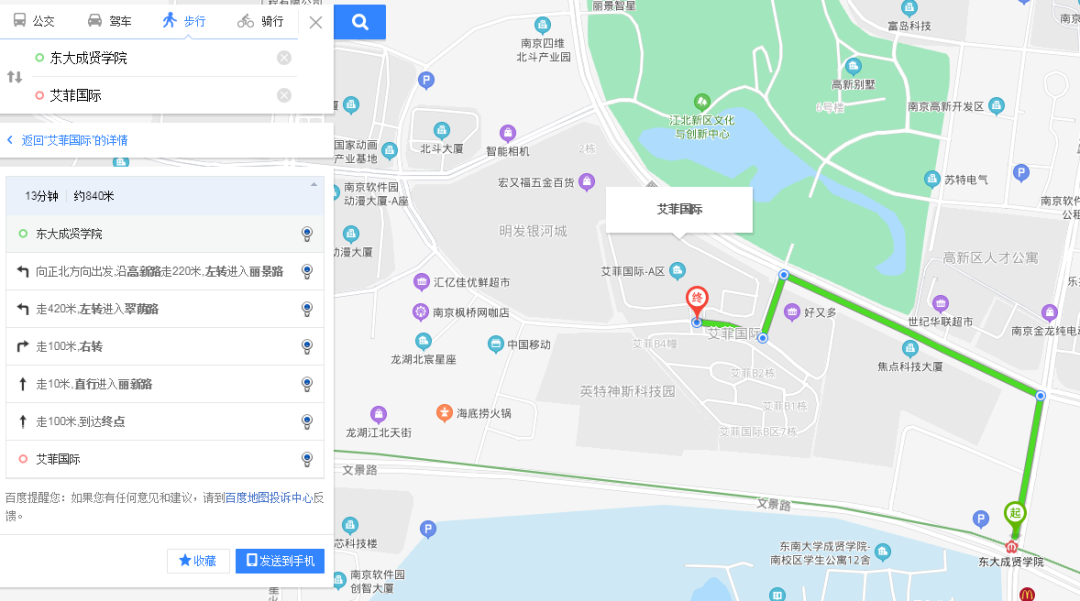
Task: Open the step turning into 丽景路
Action: (160, 271)
